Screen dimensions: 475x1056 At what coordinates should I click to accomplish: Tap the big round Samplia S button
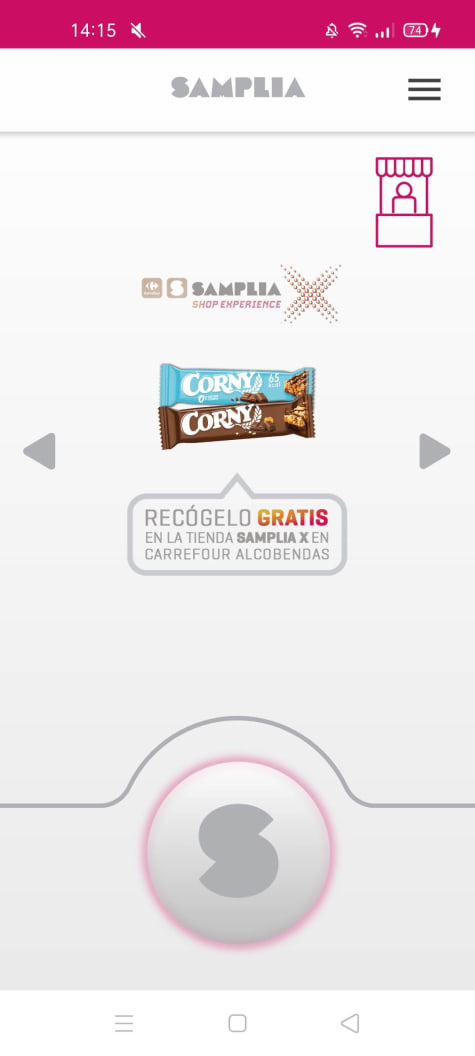tap(239, 853)
